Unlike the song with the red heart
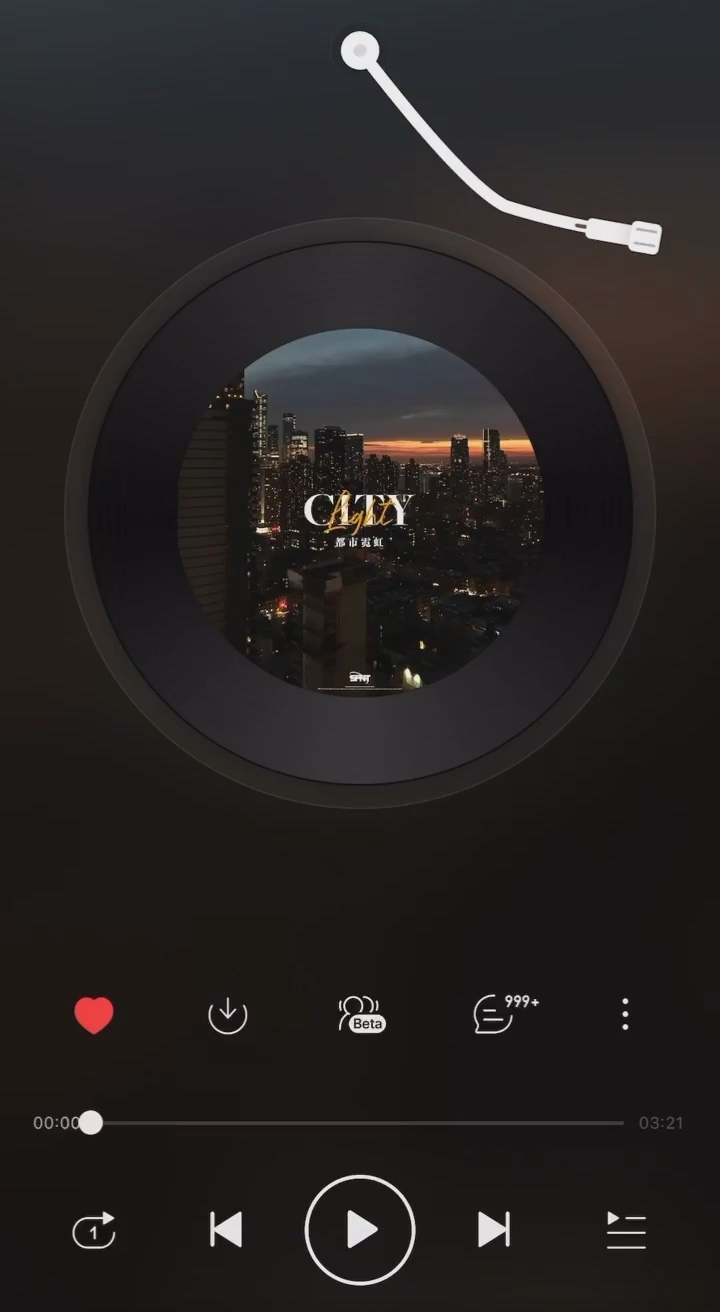Screen dimensions: 720x1312 point(94,1015)
